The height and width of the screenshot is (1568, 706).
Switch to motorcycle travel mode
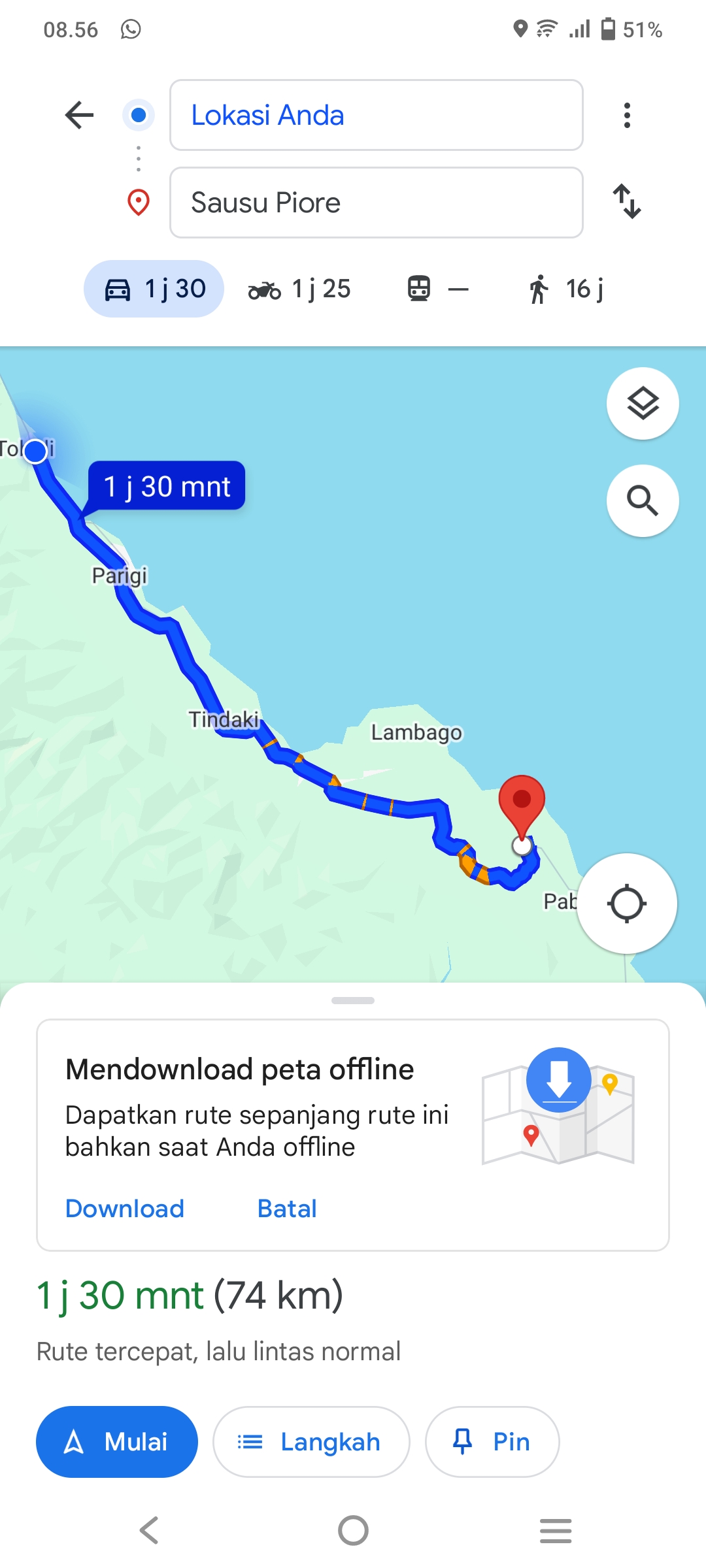tap(299, 289)
